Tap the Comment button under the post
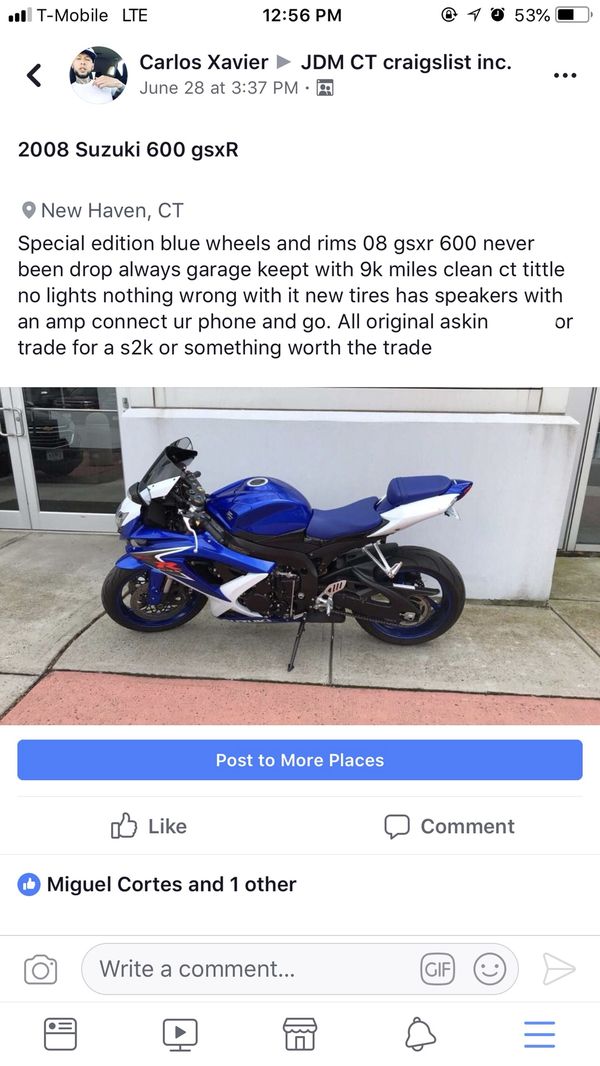Viewport: 600px width, 1066px height. (x=449, y=826)
